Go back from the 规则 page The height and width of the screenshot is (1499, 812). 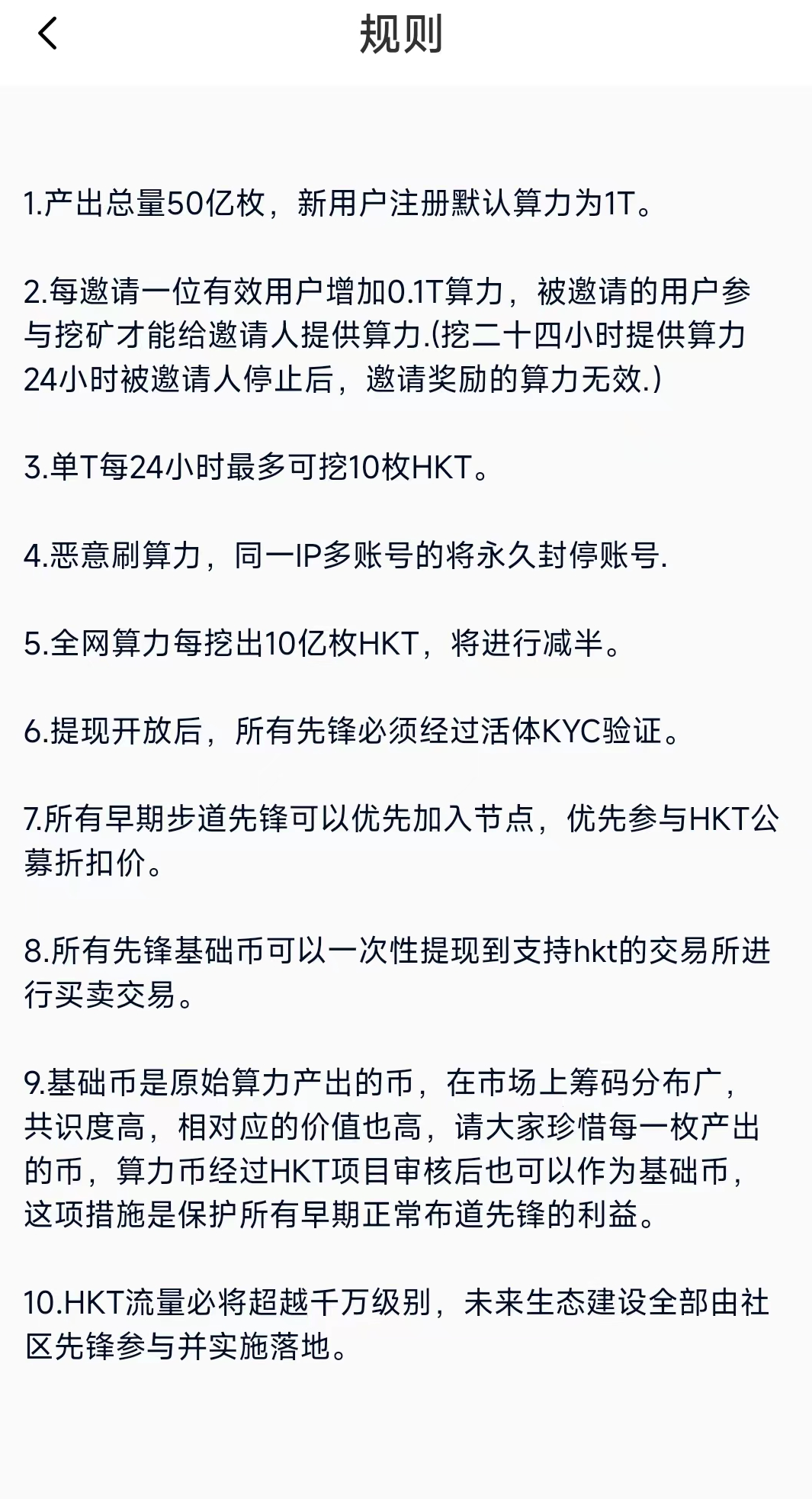coord(47,34)
